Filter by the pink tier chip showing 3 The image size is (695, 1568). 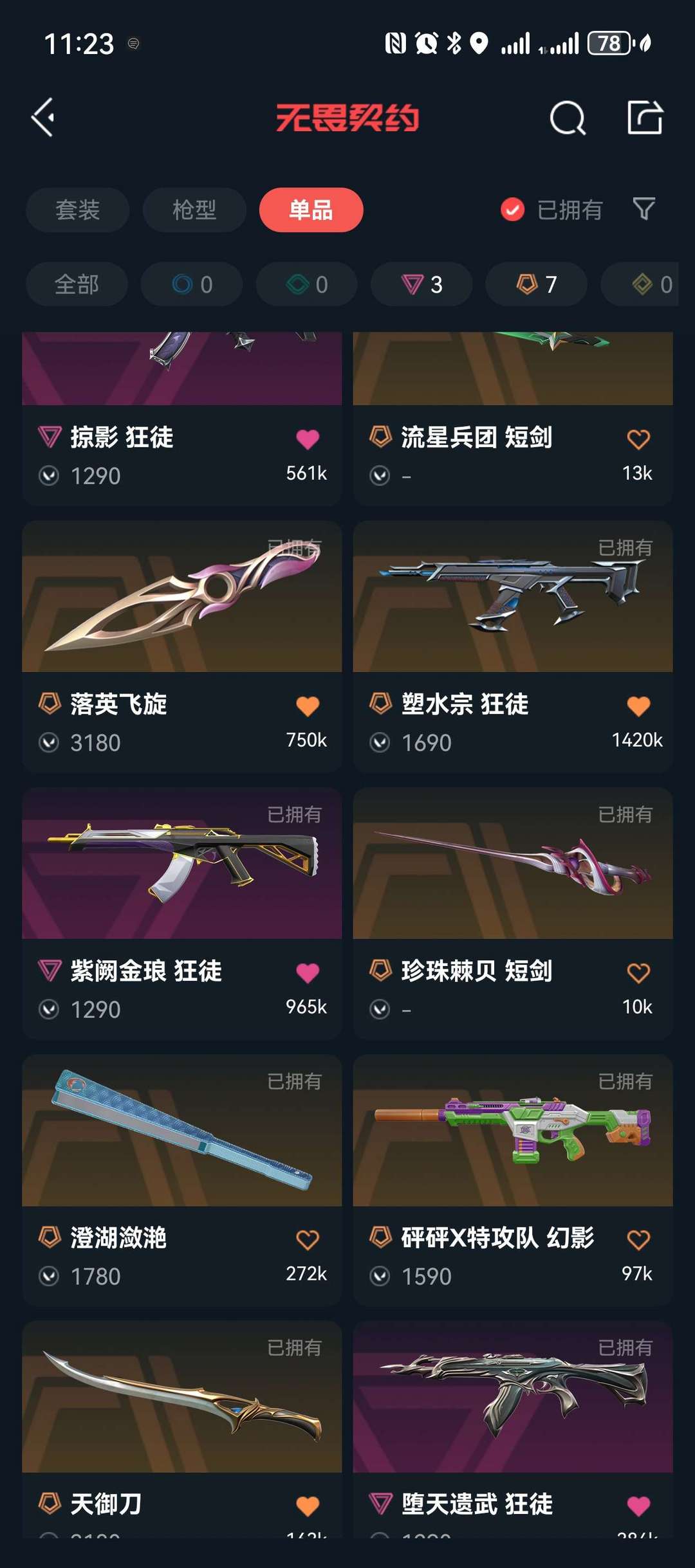[x=422, y=284]
